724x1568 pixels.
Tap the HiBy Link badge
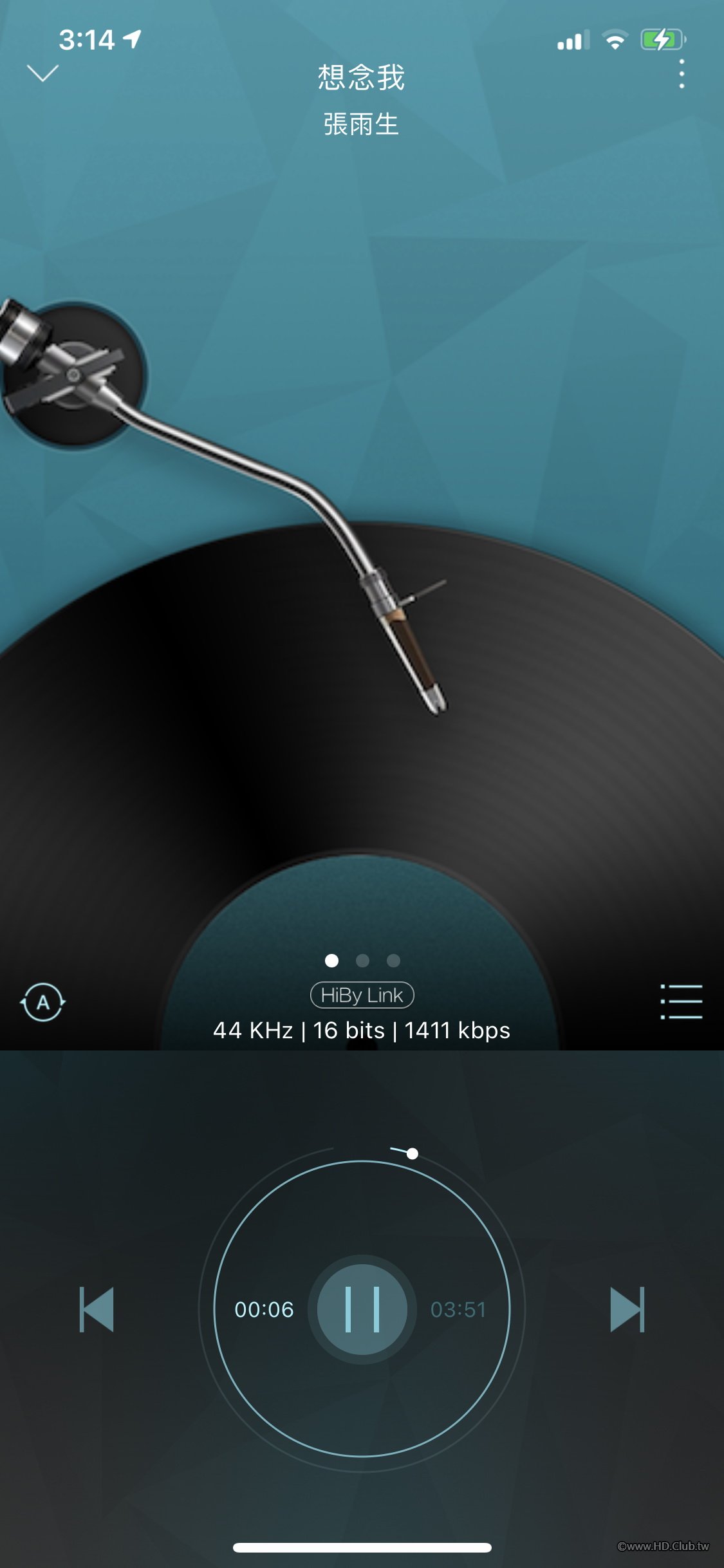pos(362,995)
